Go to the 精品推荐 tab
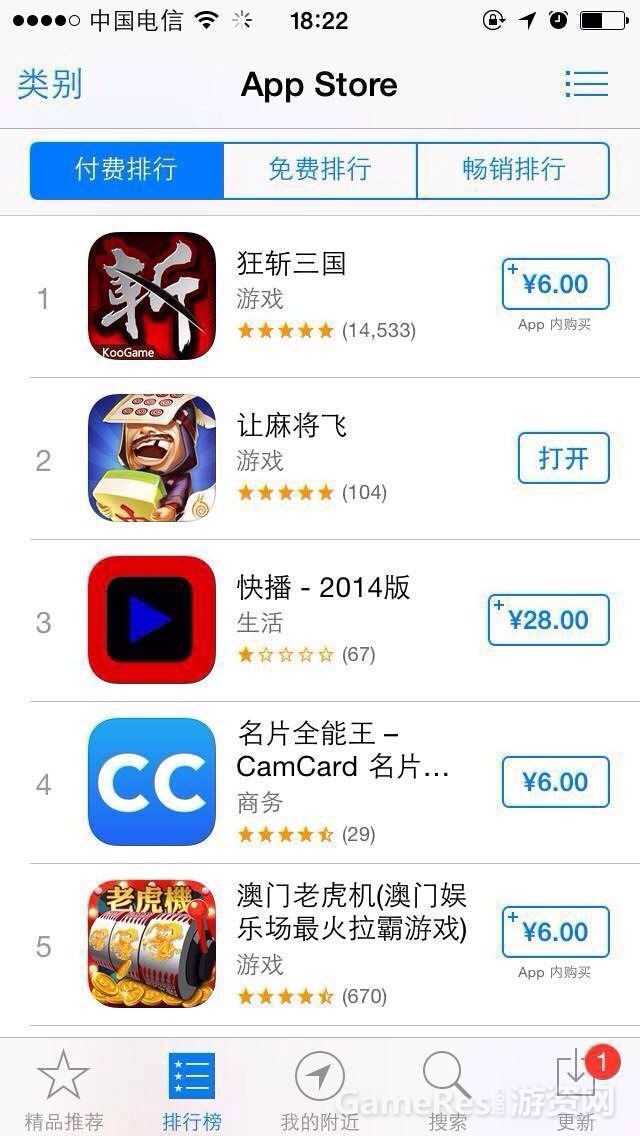 point(63,1090)
